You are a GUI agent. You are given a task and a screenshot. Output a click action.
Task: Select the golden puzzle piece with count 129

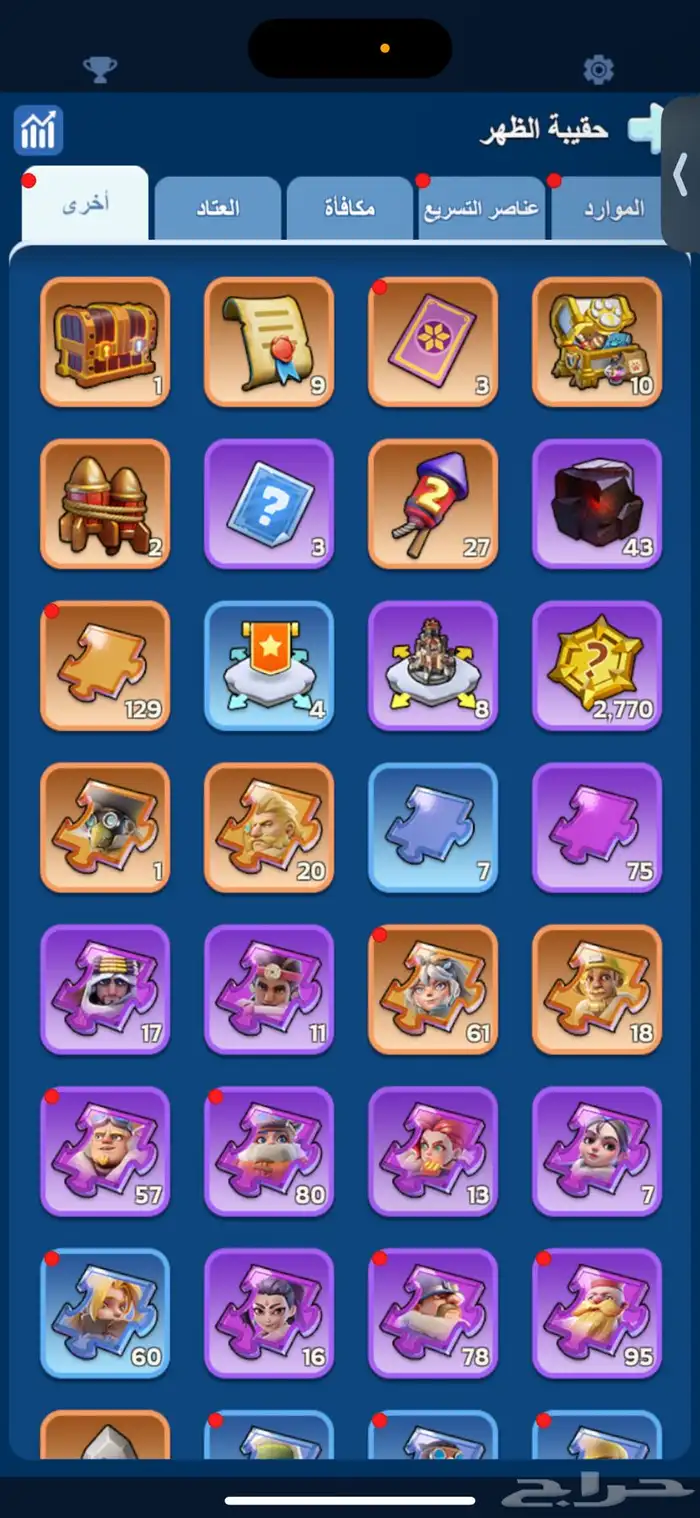105,666
